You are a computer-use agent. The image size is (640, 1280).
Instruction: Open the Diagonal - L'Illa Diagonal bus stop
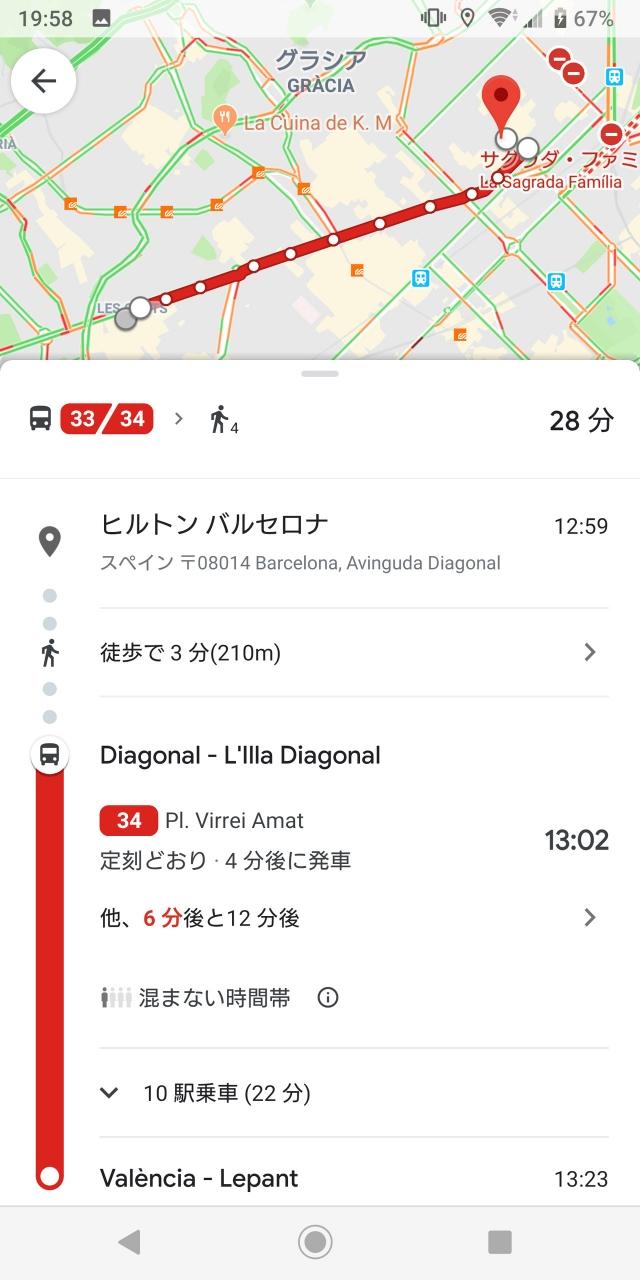pyautogui.click(x=240, y=755)
